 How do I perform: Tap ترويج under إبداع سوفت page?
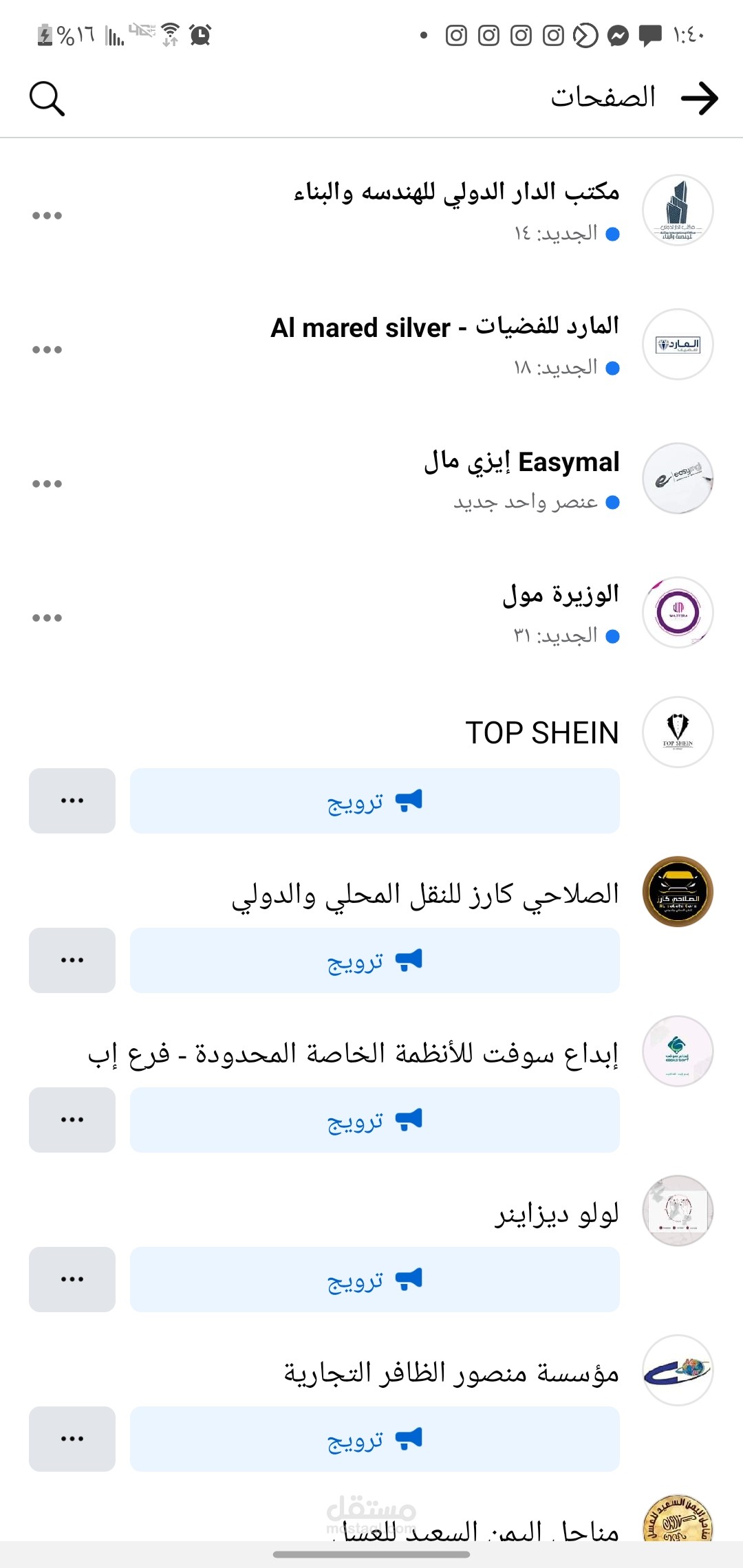pos(374,1120)
